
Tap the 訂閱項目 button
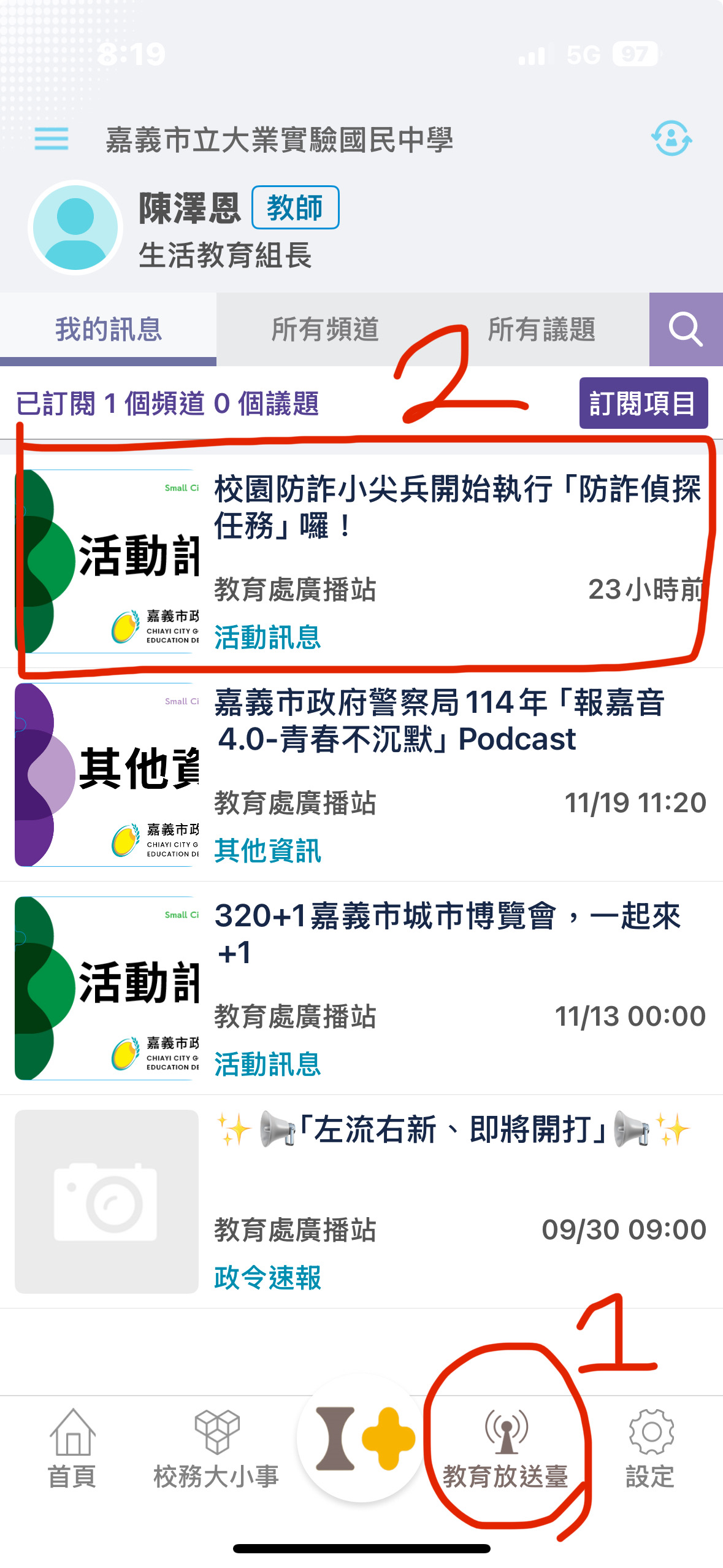coord(643,404)
